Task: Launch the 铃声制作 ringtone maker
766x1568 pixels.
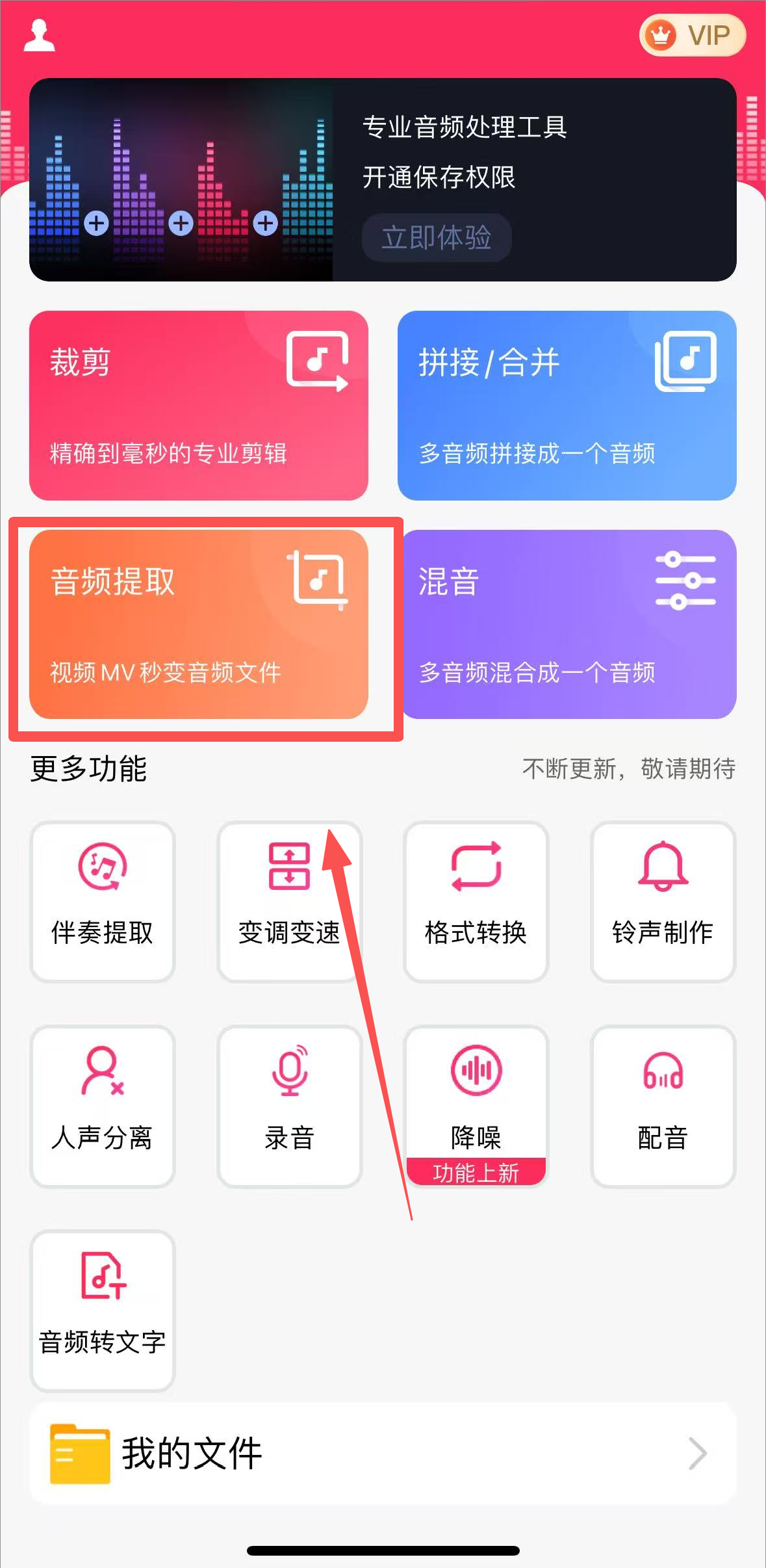Action: (663, 901)
